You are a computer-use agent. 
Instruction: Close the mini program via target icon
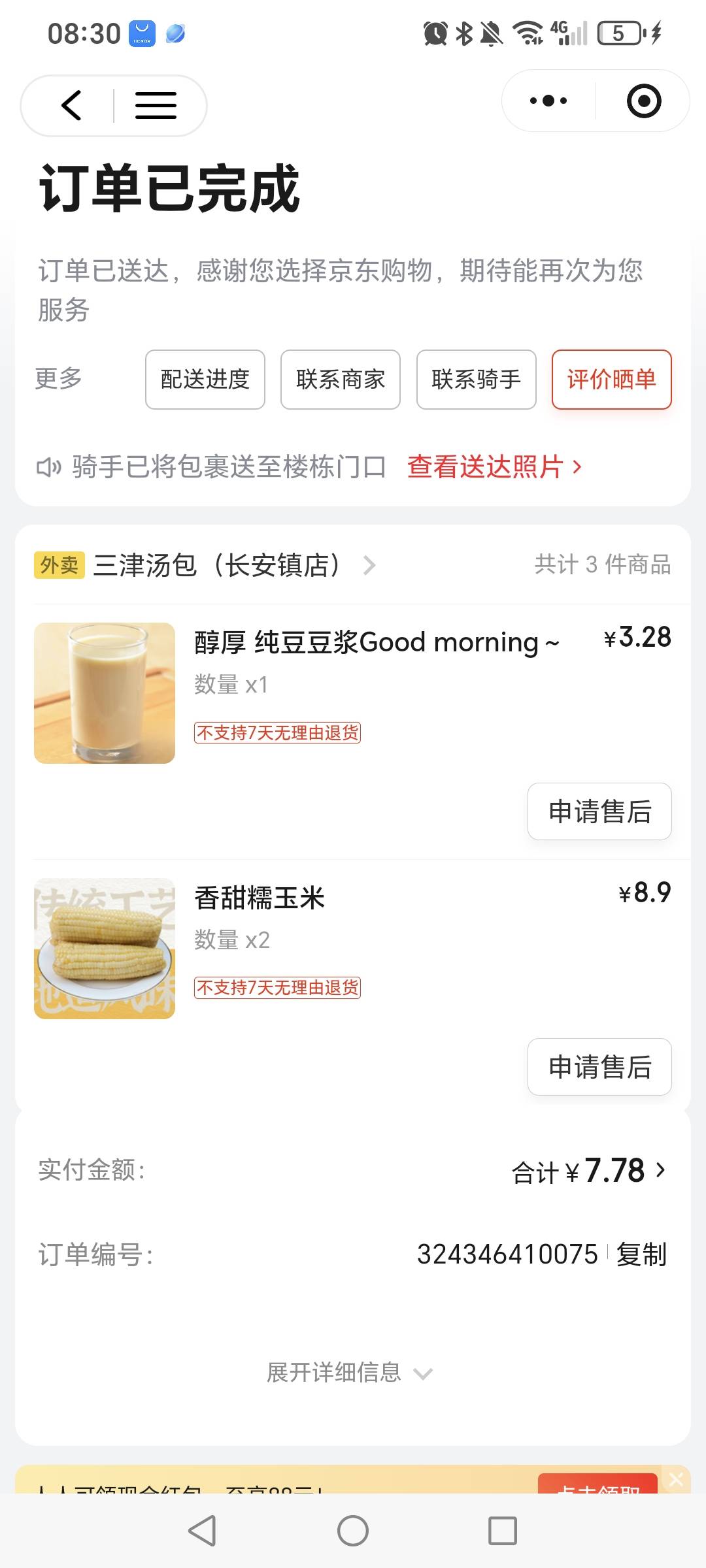tap(643, 101)
